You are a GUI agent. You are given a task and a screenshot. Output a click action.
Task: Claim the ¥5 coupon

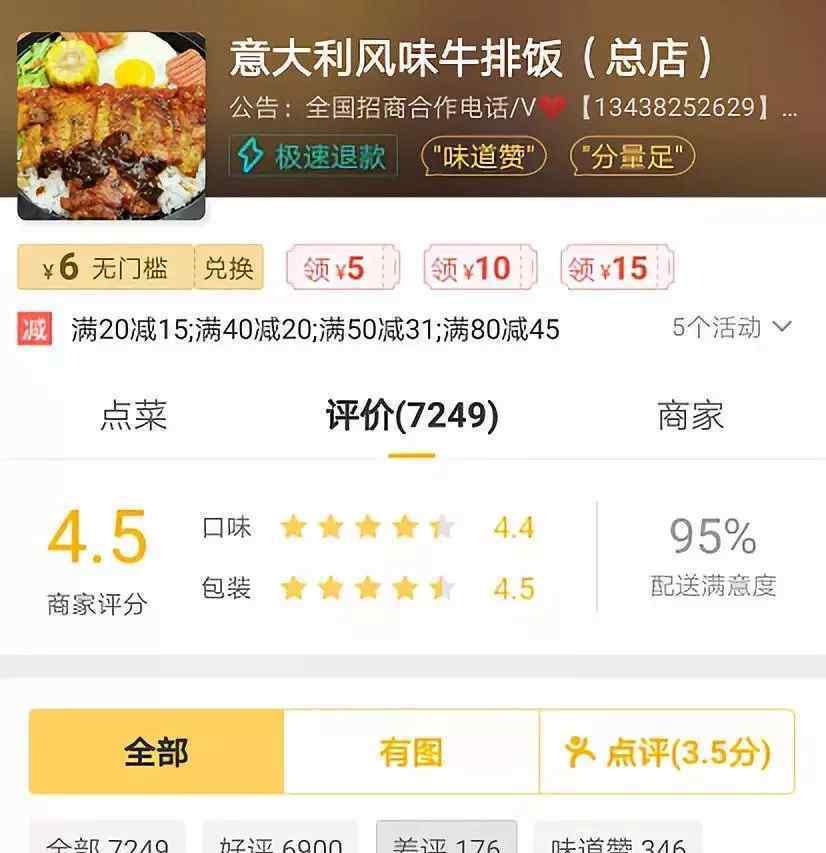[342, 268]
